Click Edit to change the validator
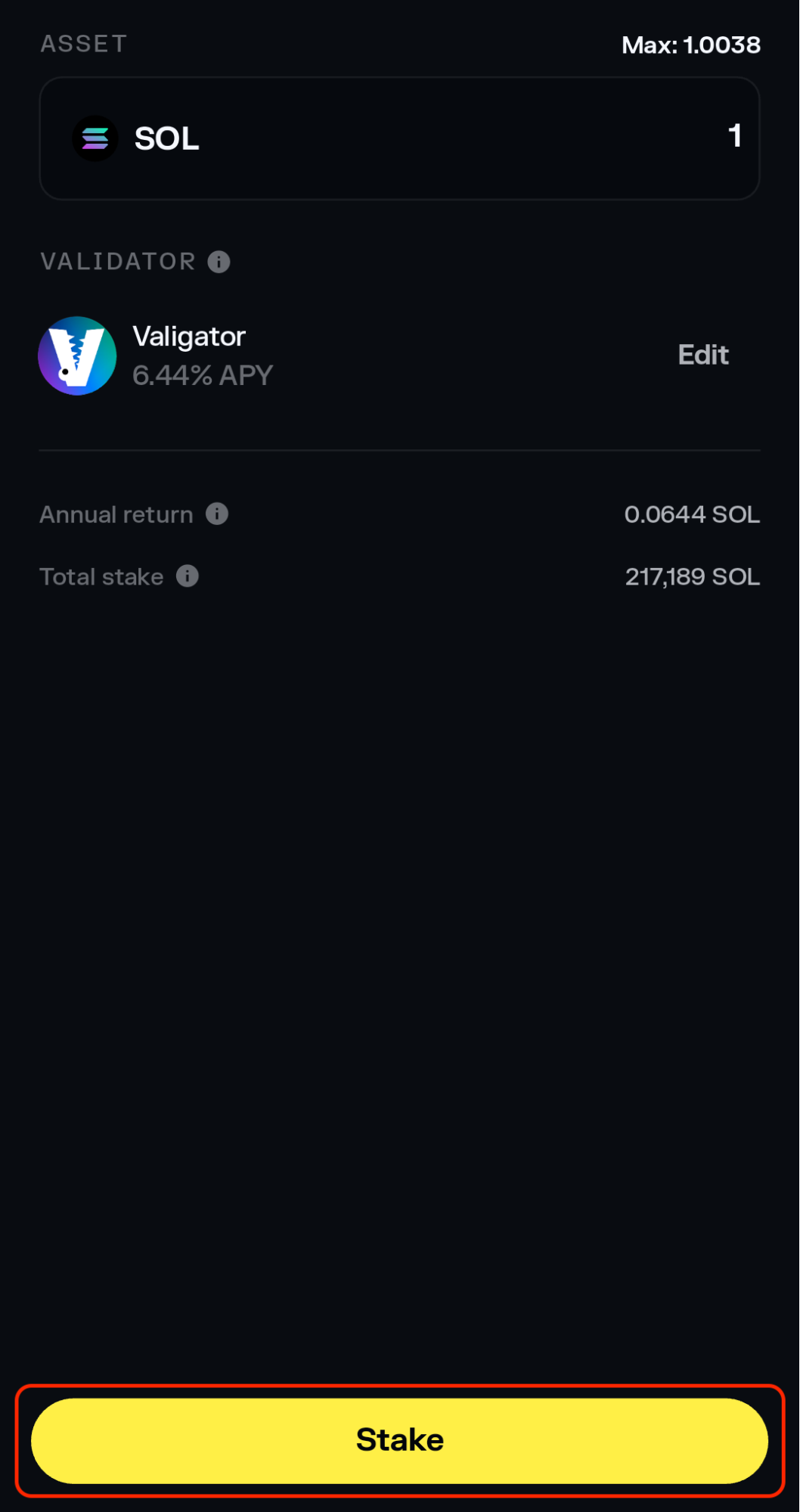The height and width of the screenshot is (1512, 800). click(x=702, y=355)
